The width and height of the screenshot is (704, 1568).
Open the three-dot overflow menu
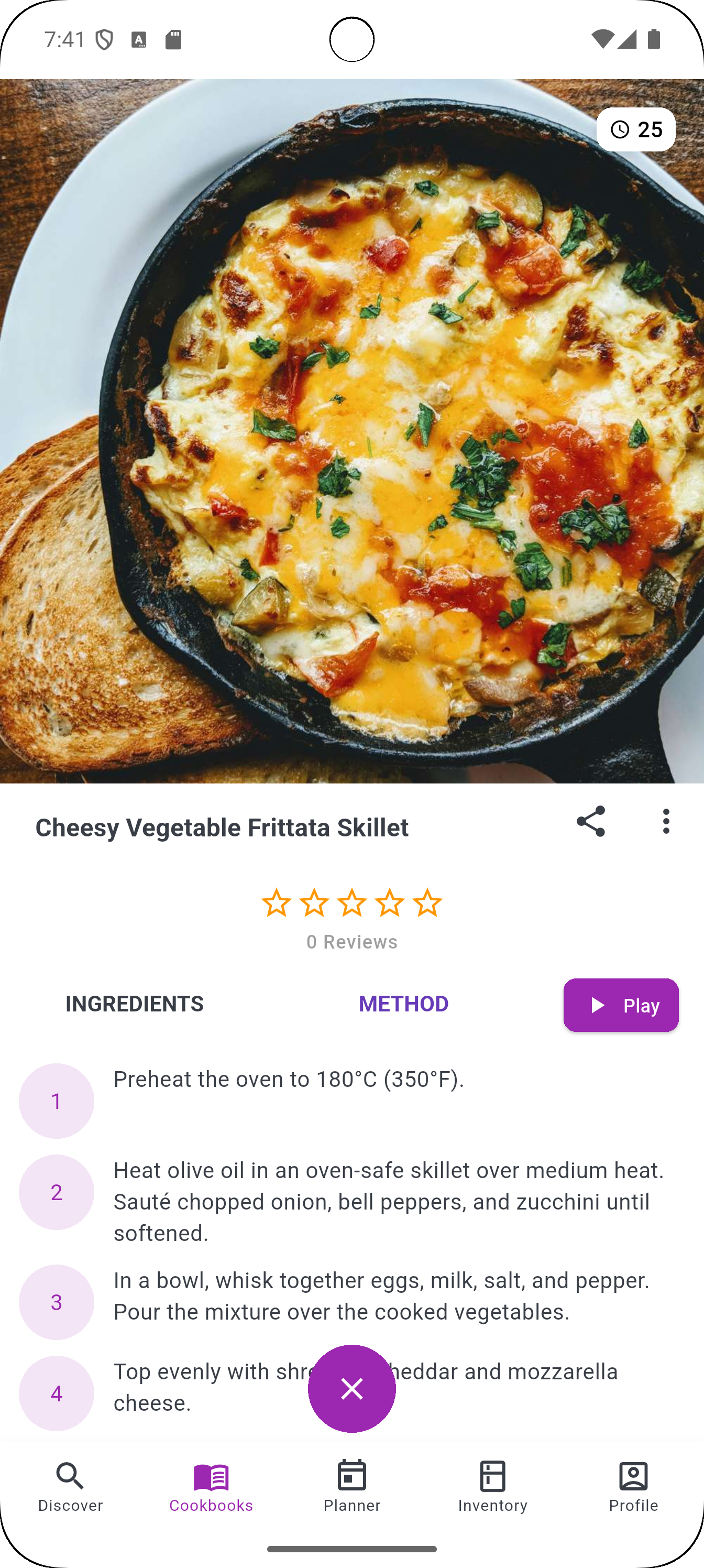click(666, 821)
